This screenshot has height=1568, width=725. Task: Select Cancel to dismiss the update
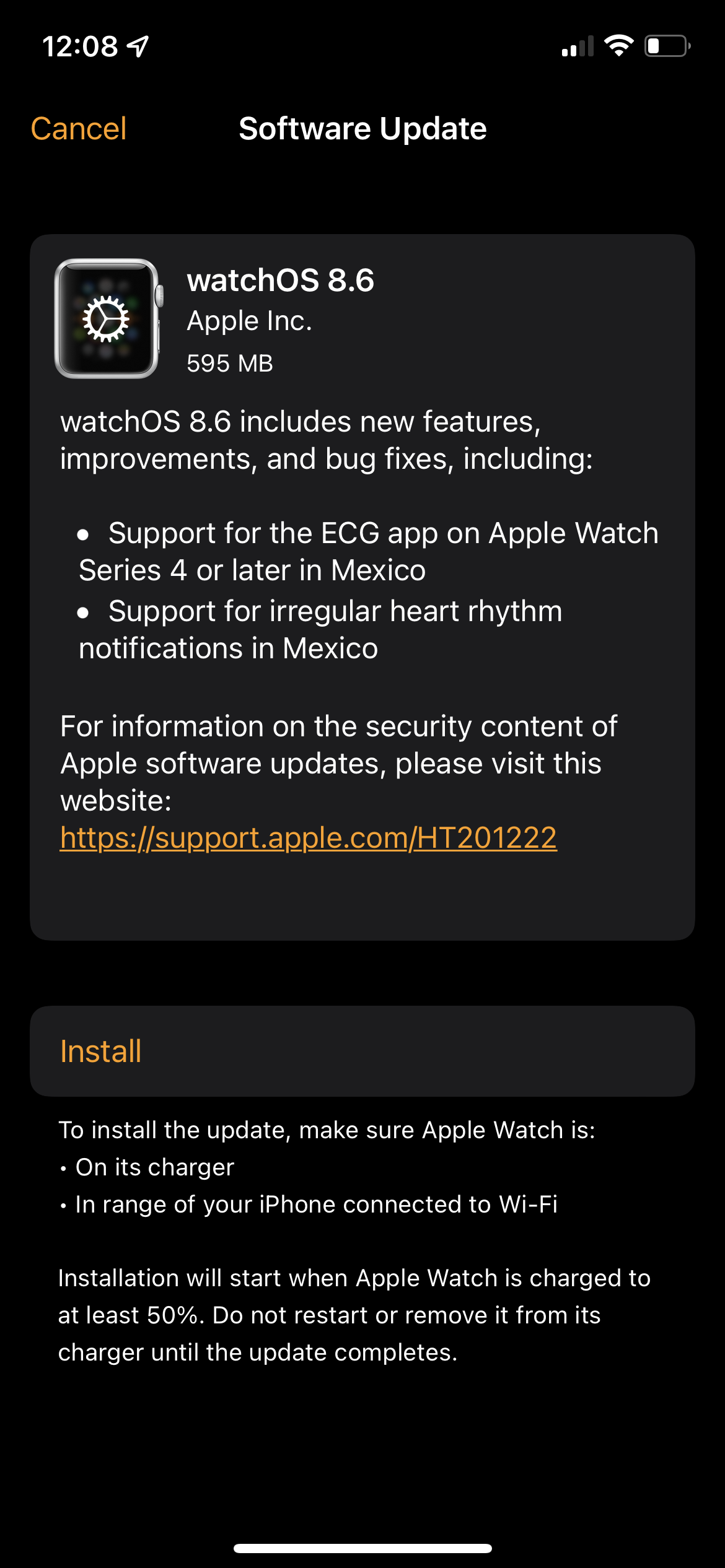[x=78, y=129]
